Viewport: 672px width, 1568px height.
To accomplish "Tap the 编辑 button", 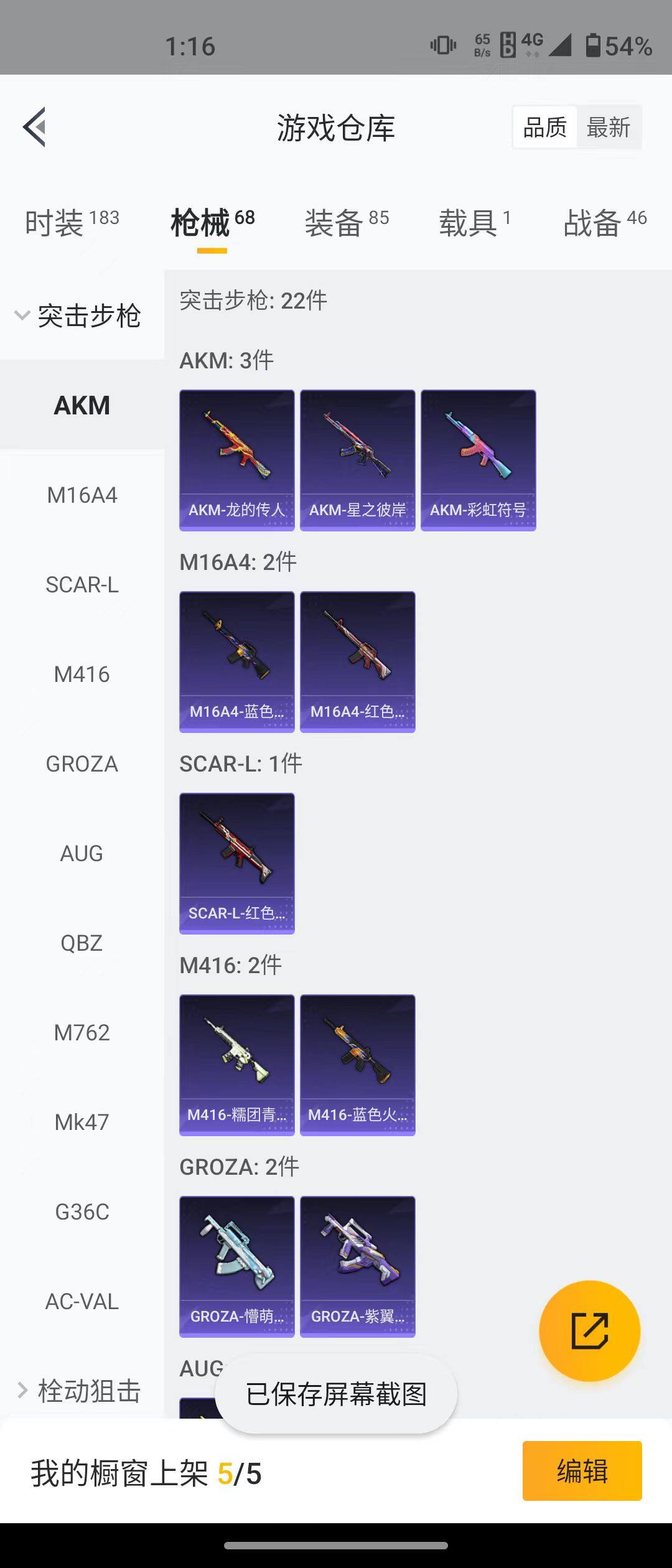I will tap(582, 1471).
